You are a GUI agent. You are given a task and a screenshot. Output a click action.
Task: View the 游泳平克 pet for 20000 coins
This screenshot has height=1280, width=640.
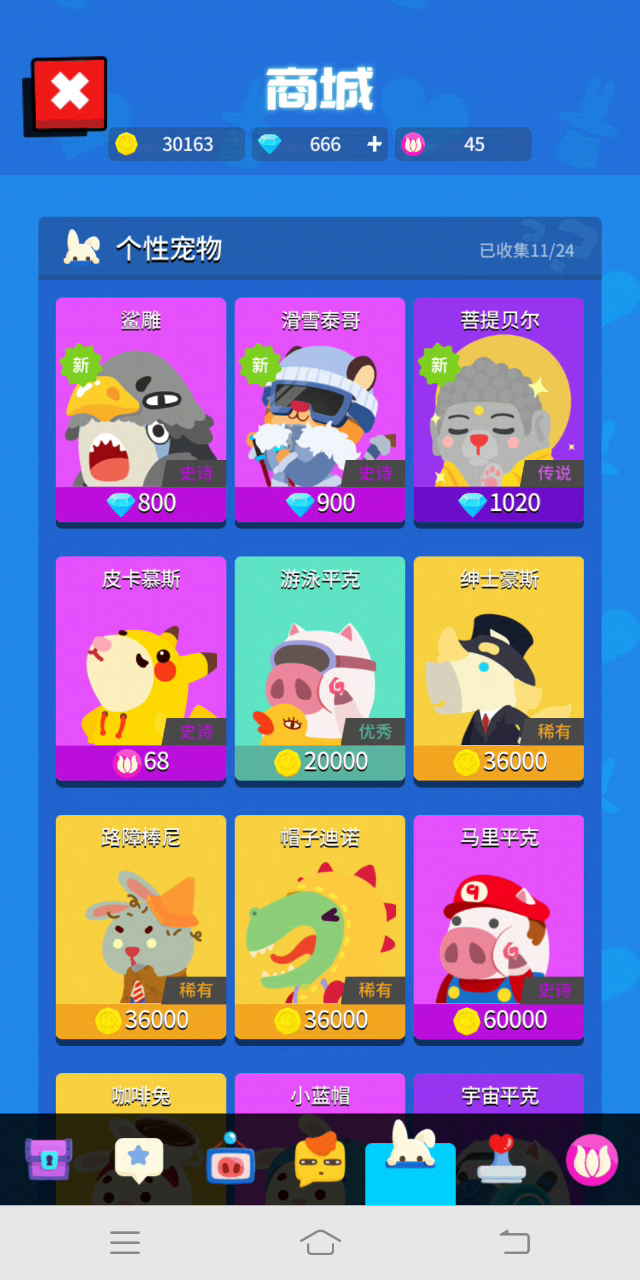(x=319, y=668)
